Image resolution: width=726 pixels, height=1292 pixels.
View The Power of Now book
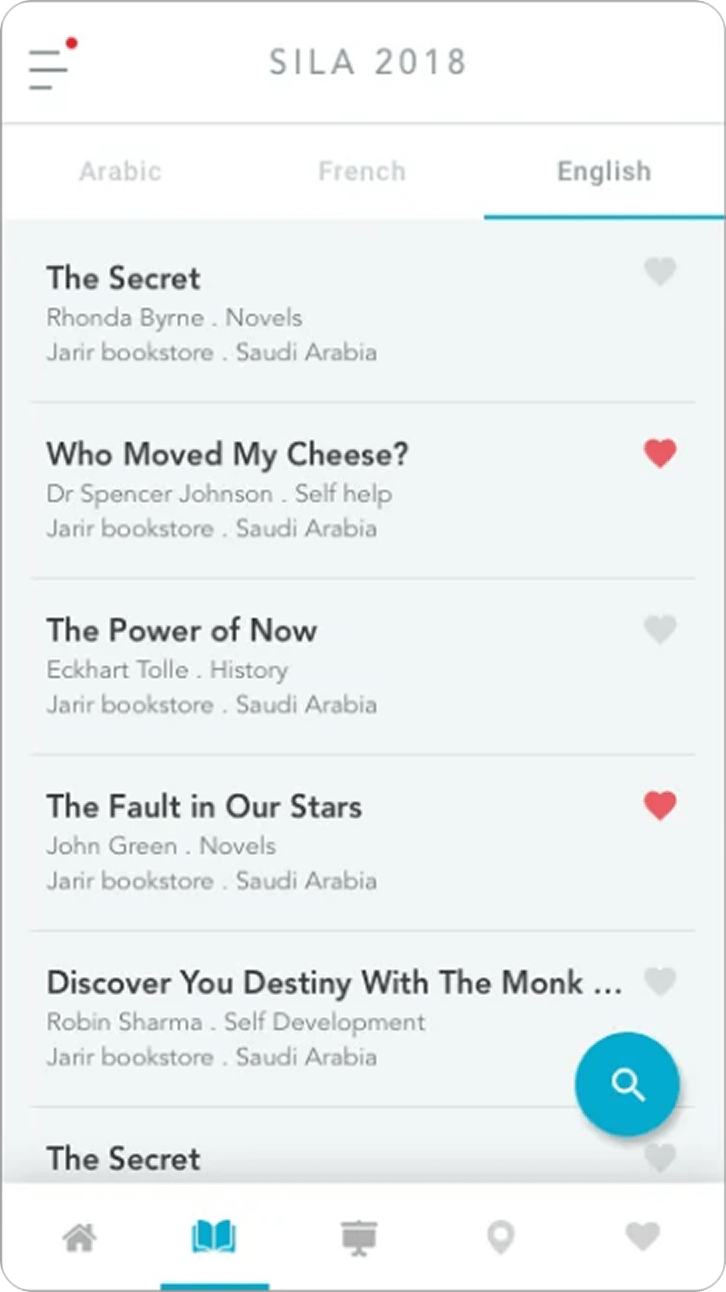coord(300,666)
